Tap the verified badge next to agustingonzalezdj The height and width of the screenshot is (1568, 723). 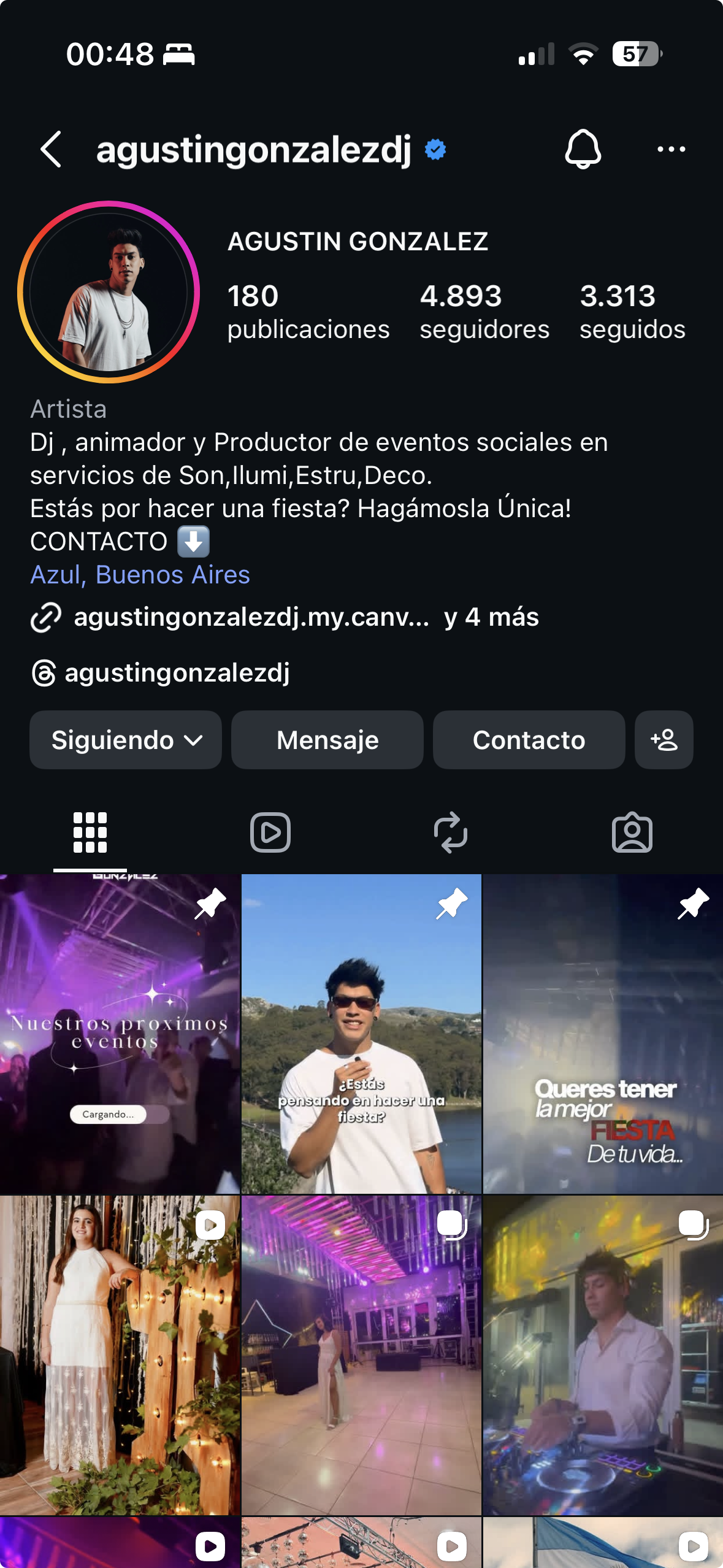coord(435,149)
